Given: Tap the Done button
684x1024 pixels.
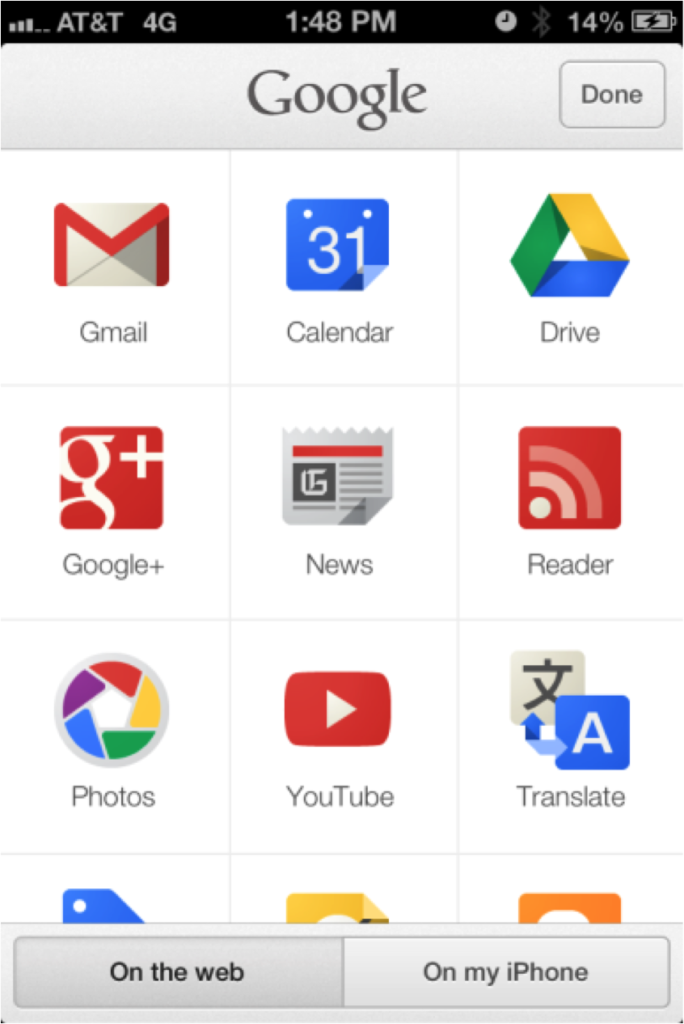Looking at the screenshot, I should [612, 95].
